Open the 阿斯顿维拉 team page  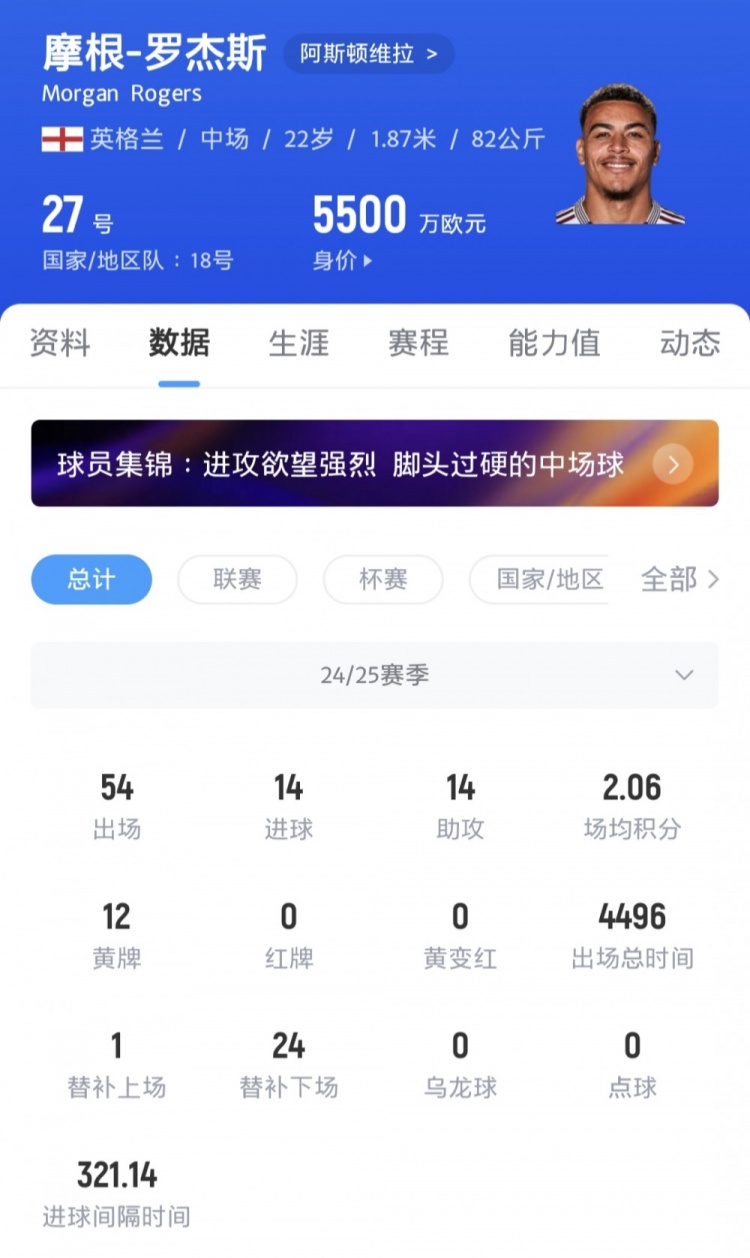point(368,54)
